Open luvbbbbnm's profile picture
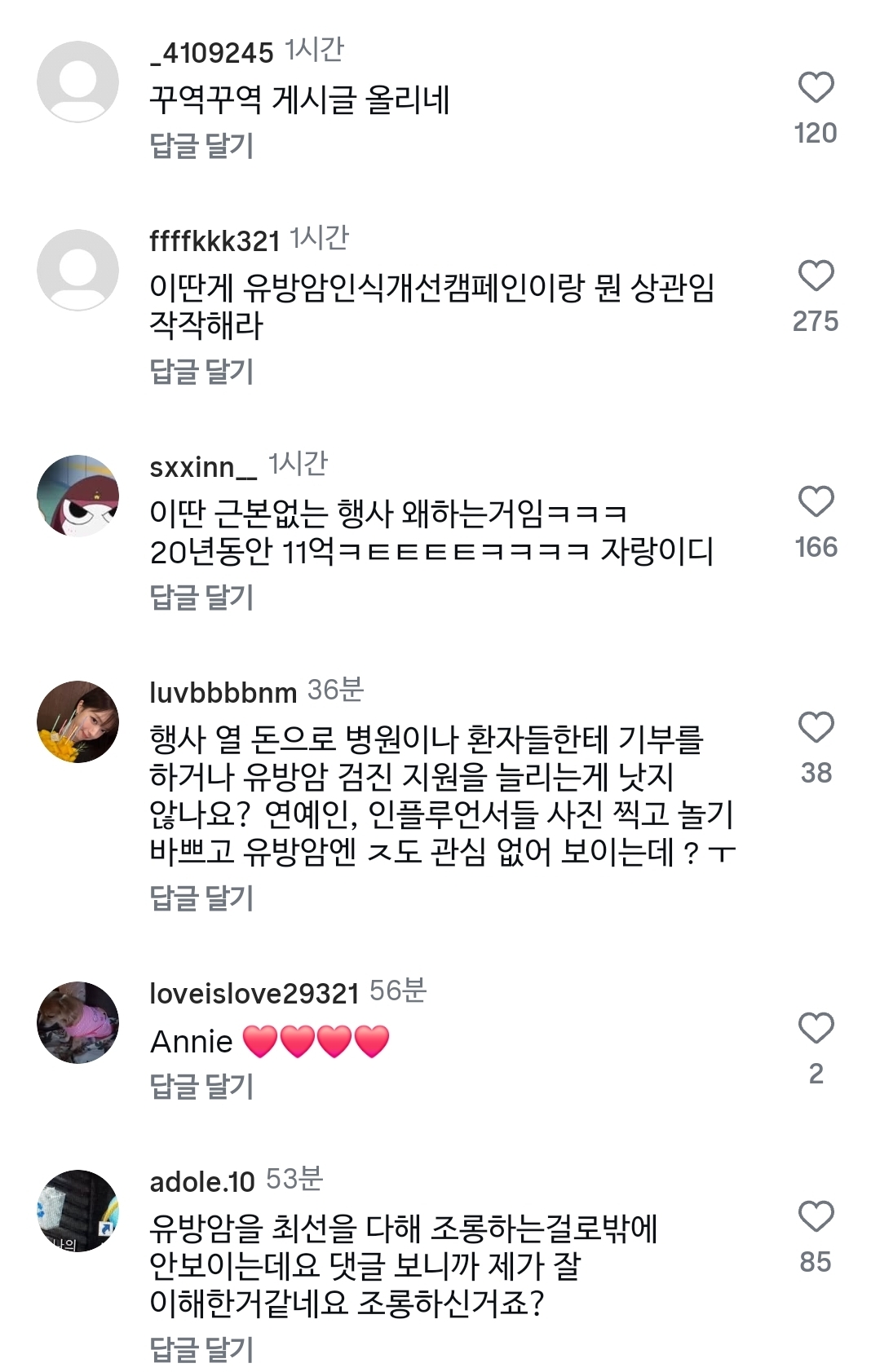 (78, 721)
